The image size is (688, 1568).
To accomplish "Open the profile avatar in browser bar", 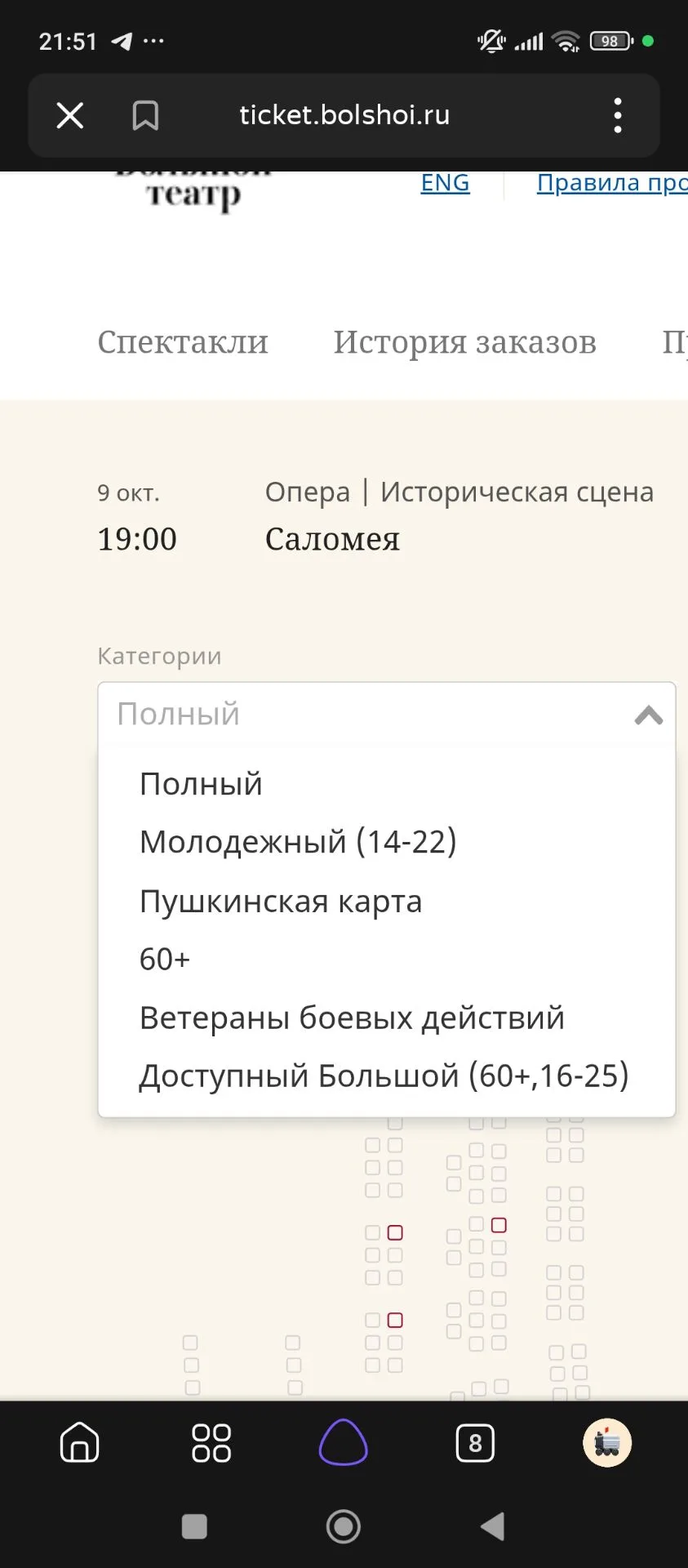I will (x=607, y=1443).
